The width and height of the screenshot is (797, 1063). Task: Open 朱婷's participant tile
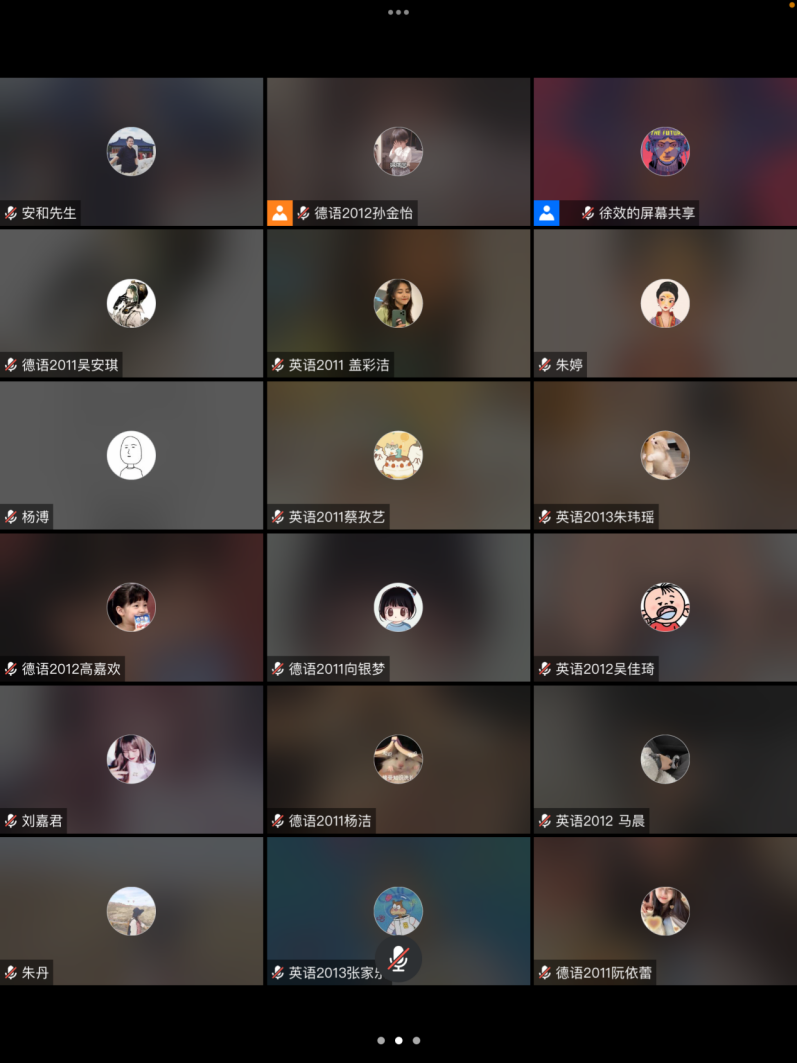[x=665, y=303]
